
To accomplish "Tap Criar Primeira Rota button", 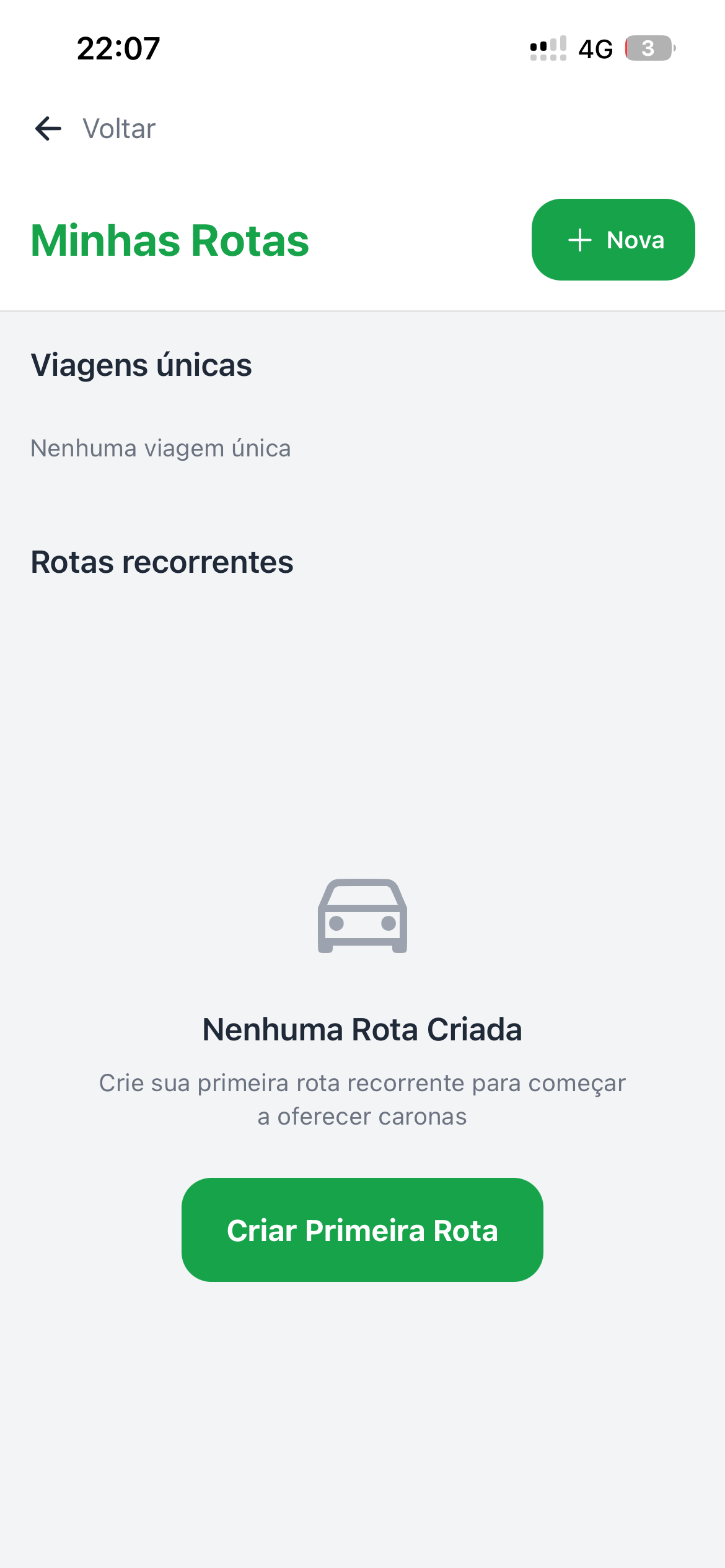I will (362, 1230).
